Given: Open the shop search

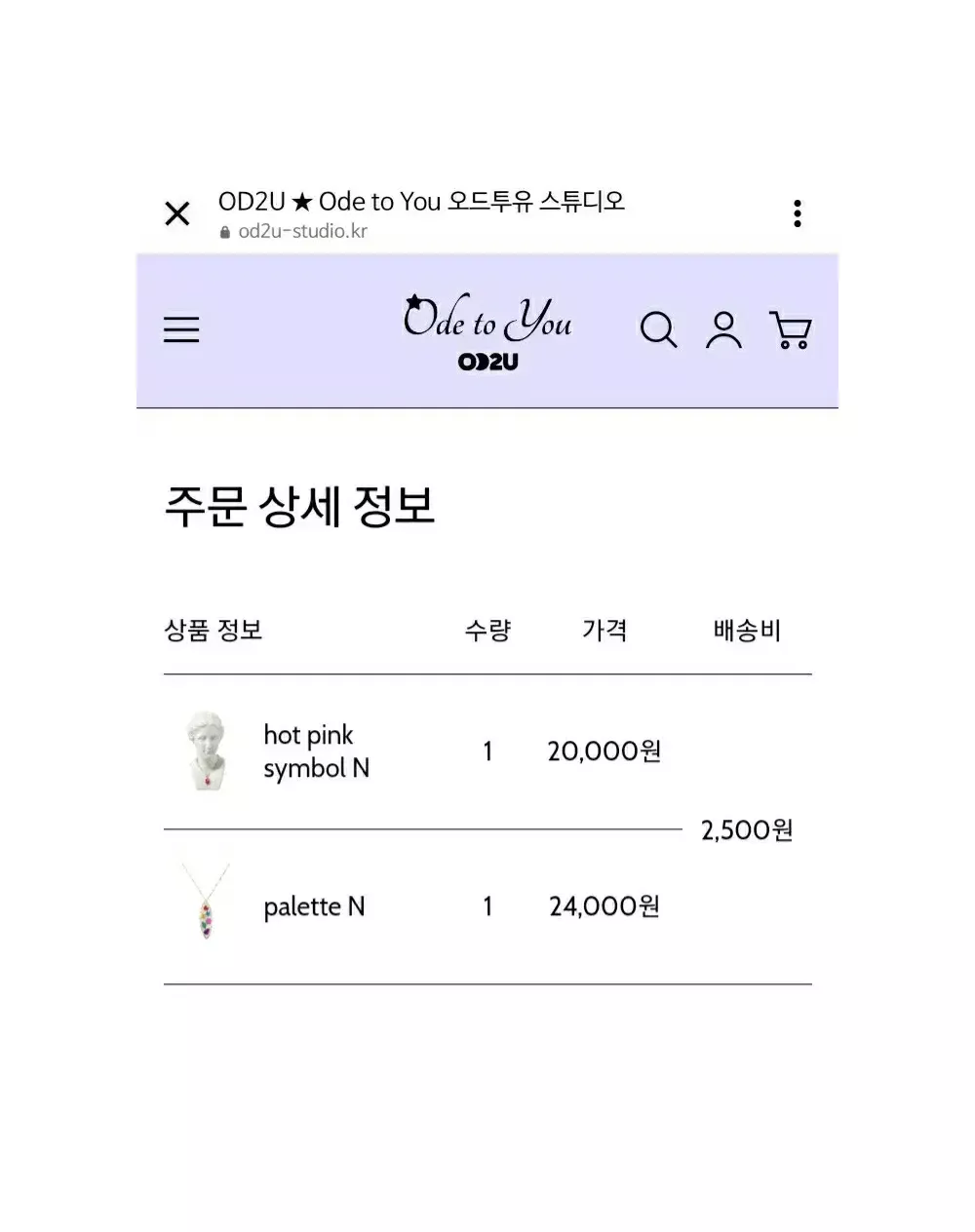Looking at the screenshot, I should (x=658, y=329).
